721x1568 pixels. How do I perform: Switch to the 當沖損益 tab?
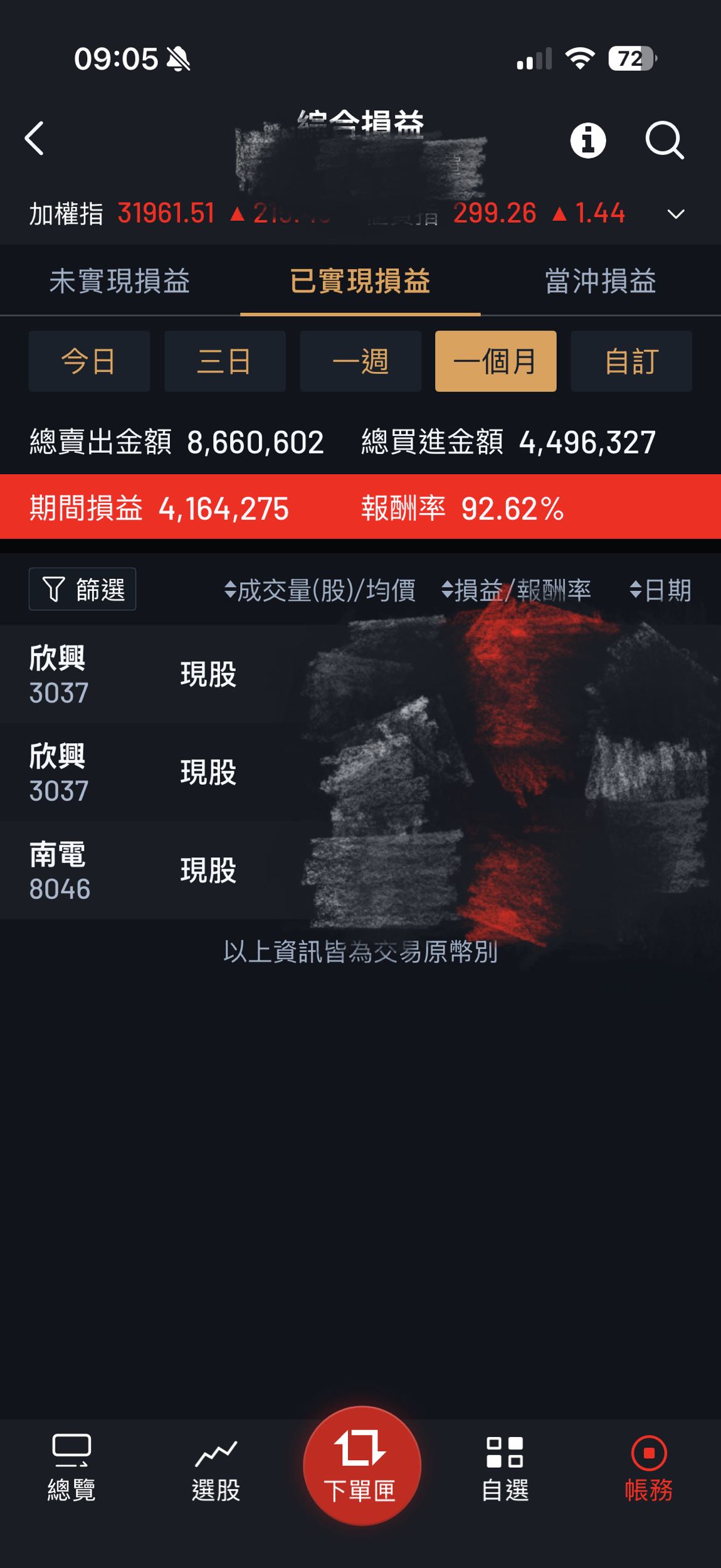[x=600, y=282]
